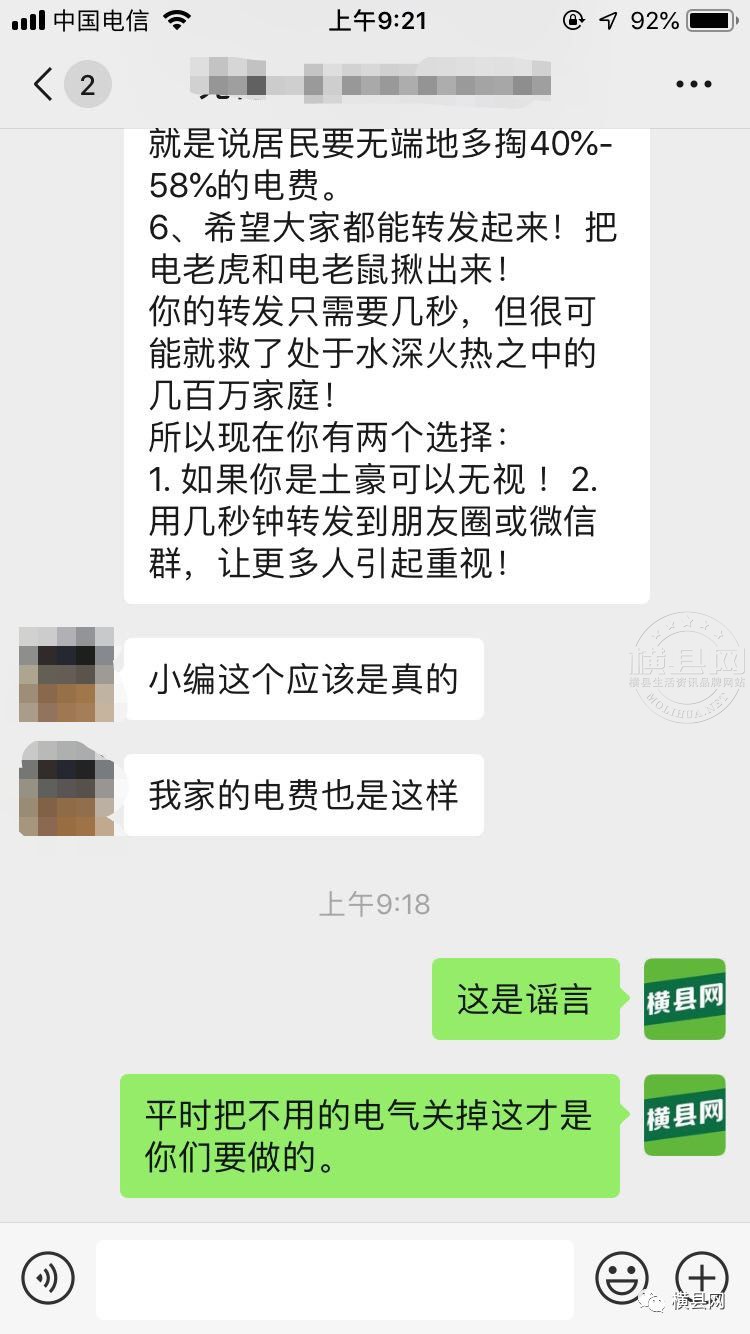This screenshot has width=750, height=1334.
Task: Switch to voice message input
Action: pos(48,1277)
